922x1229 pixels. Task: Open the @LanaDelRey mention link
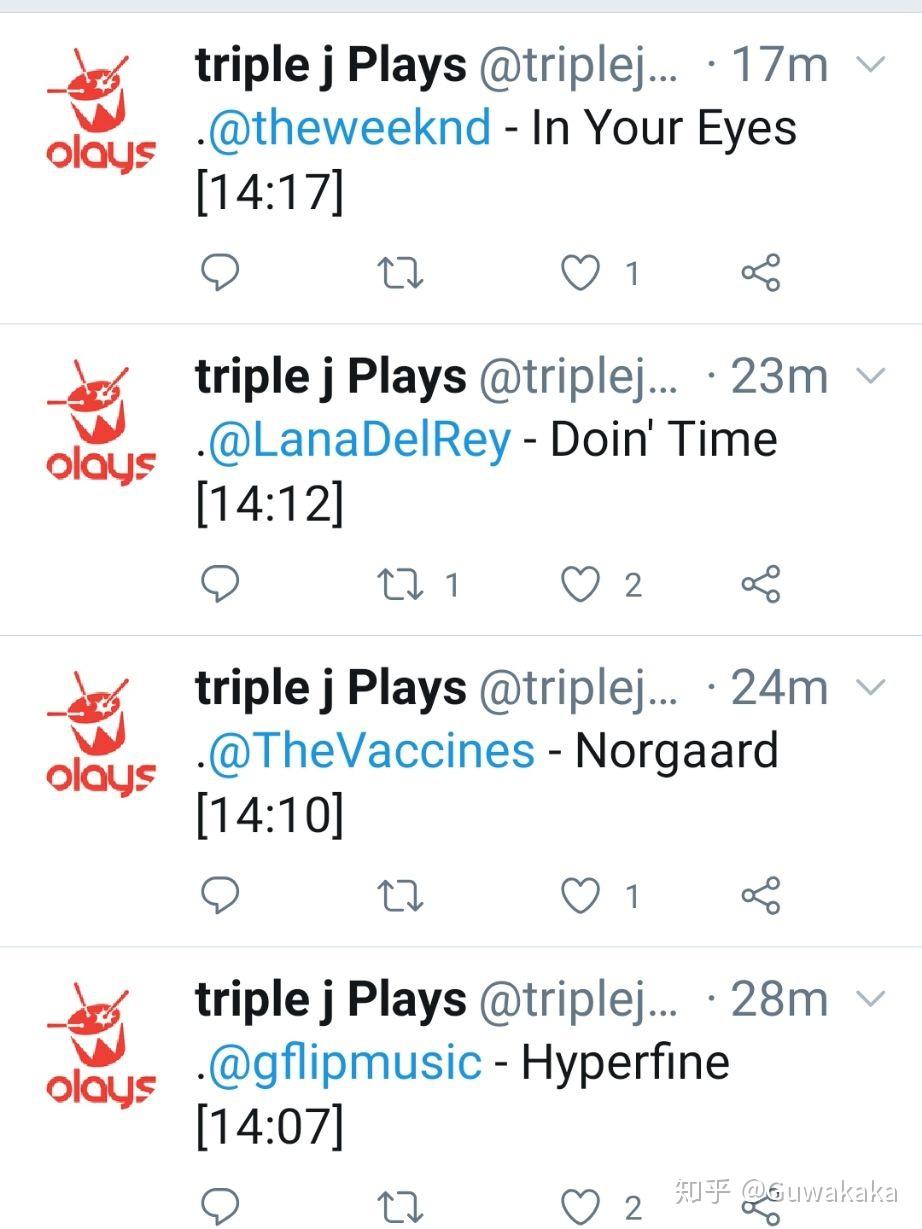click(x=359, y=439)
